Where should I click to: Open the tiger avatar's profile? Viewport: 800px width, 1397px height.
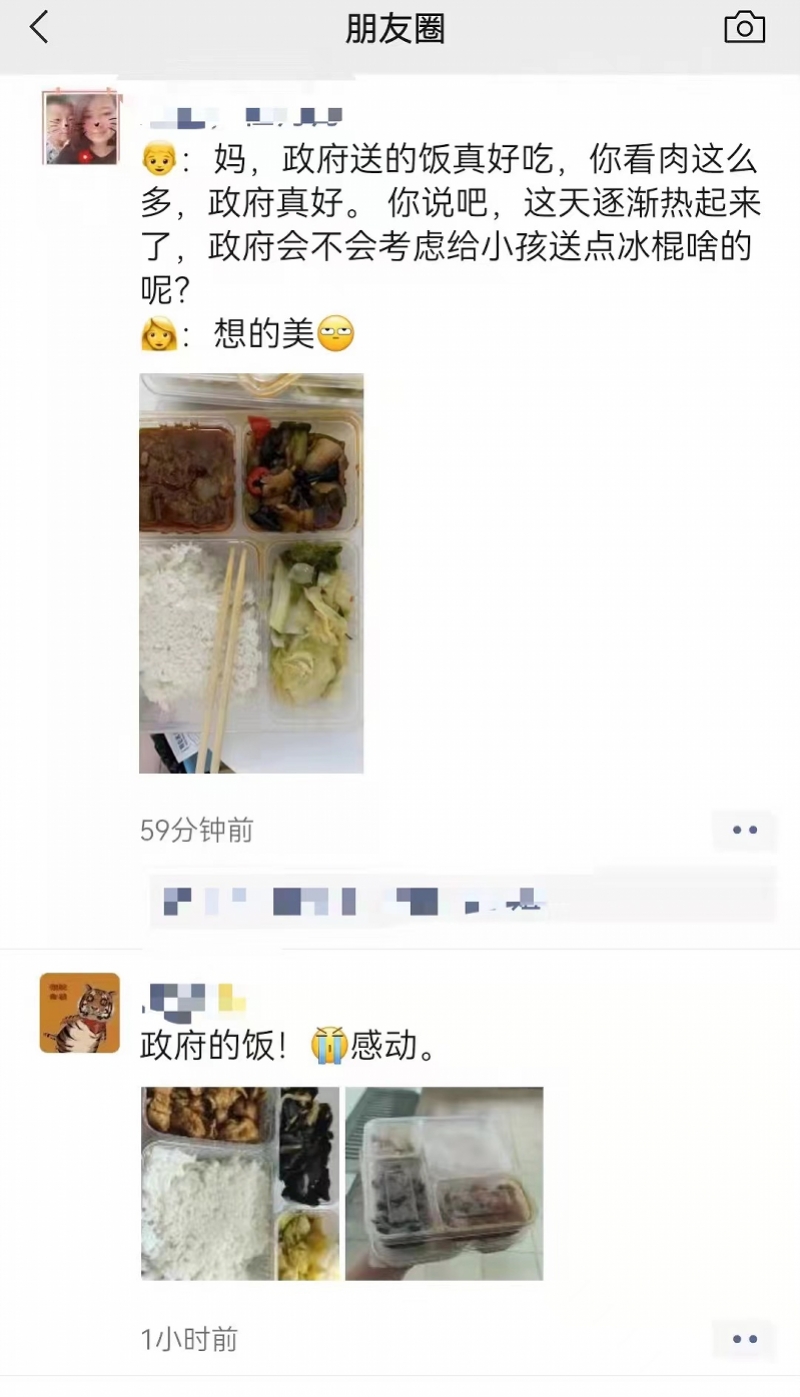[80, 1013]
